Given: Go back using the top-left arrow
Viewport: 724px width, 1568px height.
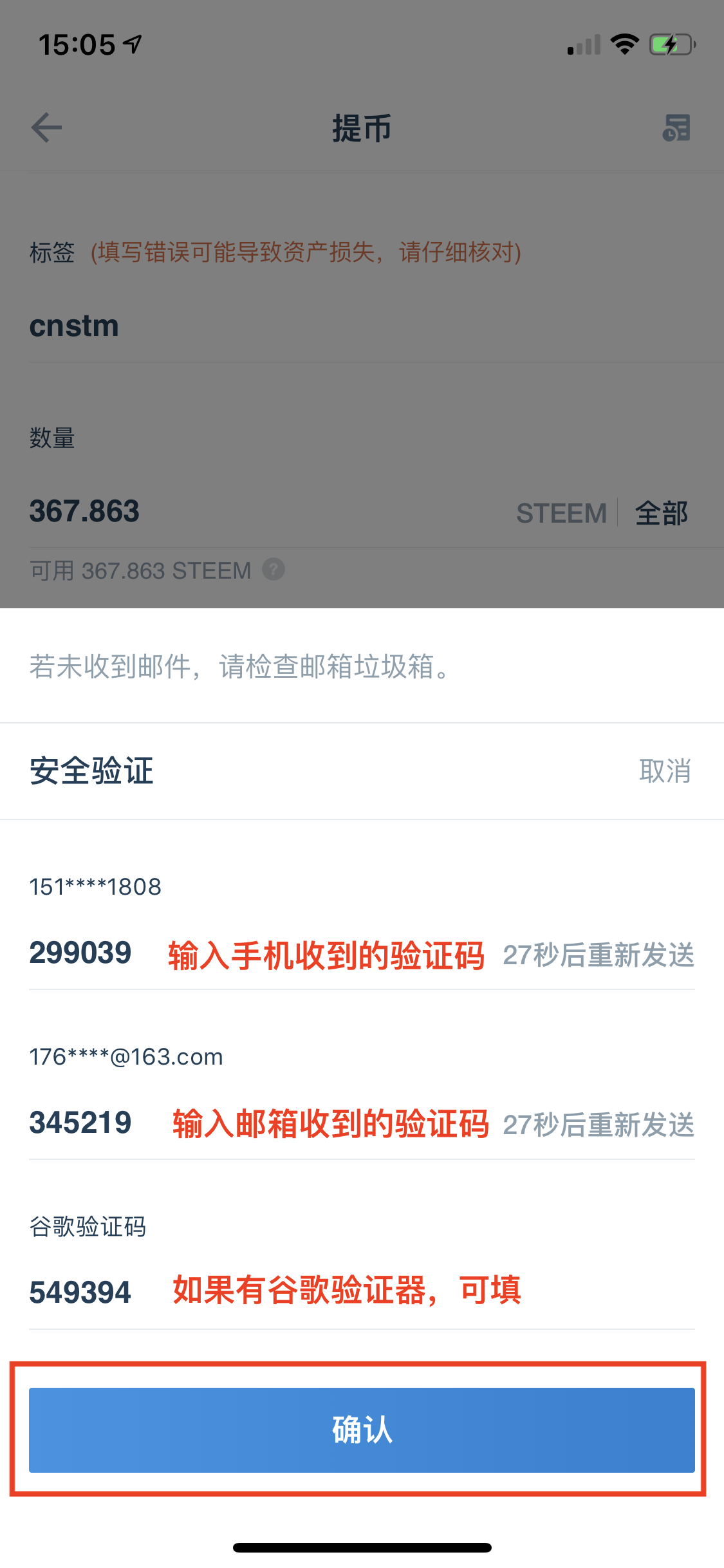Looking at the screenshot, I should 46,127.
